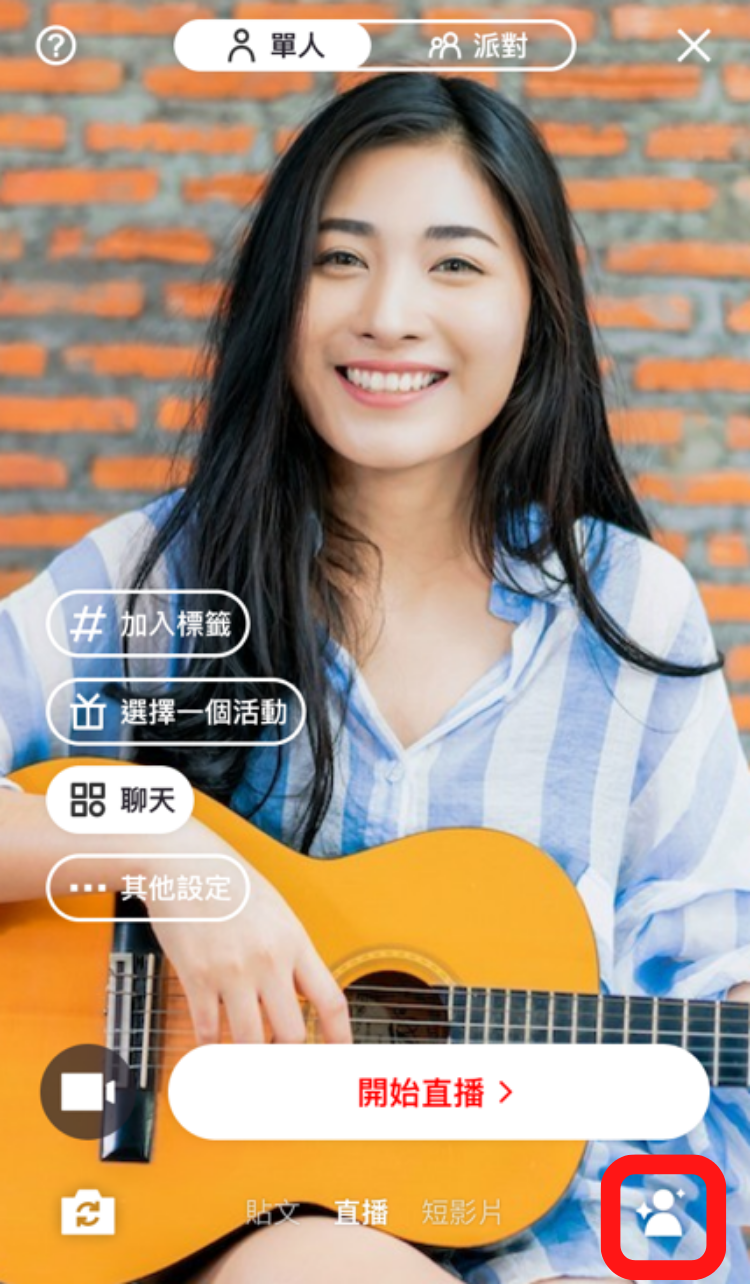Close the live broadcast setup screen
The width and height of the screenshot is (750, 1284).
[693, 46]
